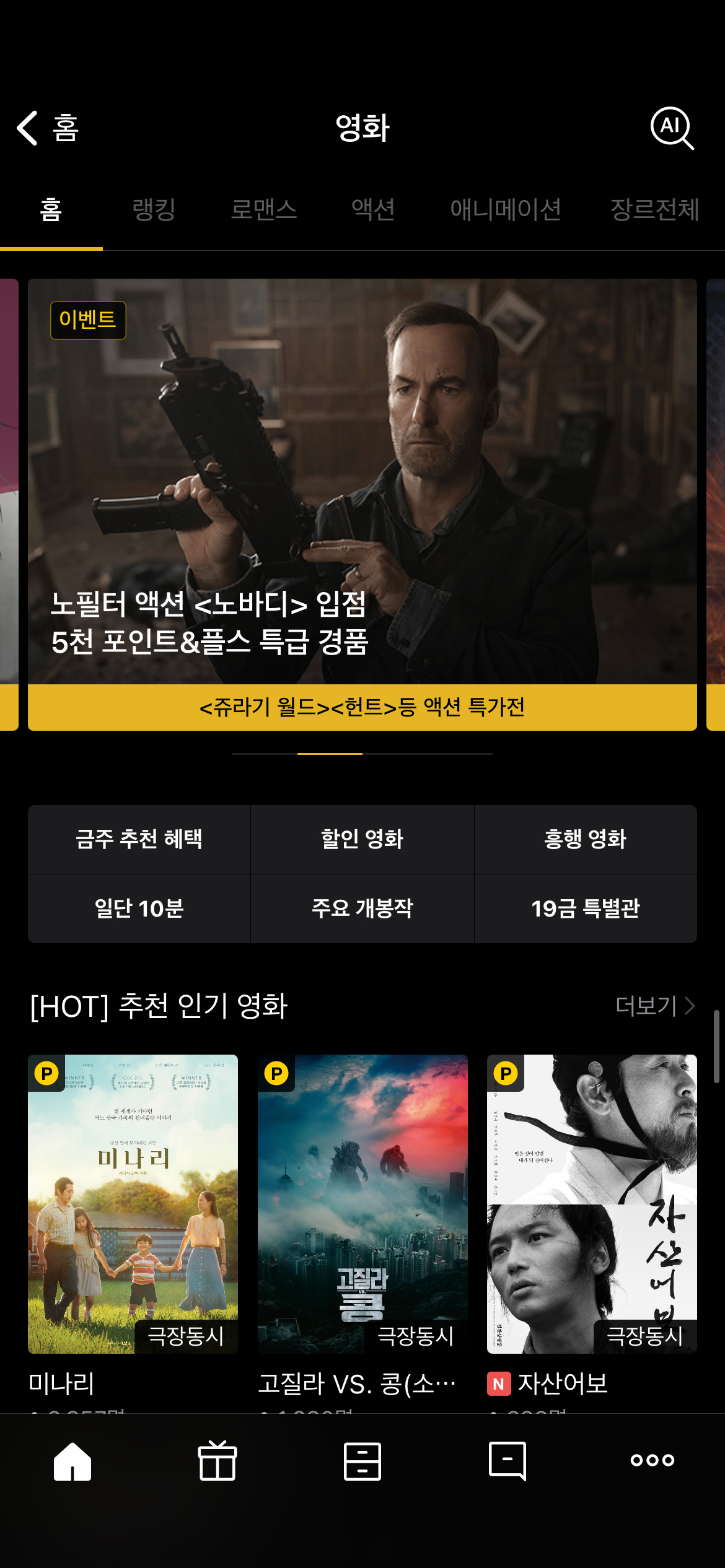Go back to 홈
The height and width of the screenshot is (1568, 725).
coord(47,128)
